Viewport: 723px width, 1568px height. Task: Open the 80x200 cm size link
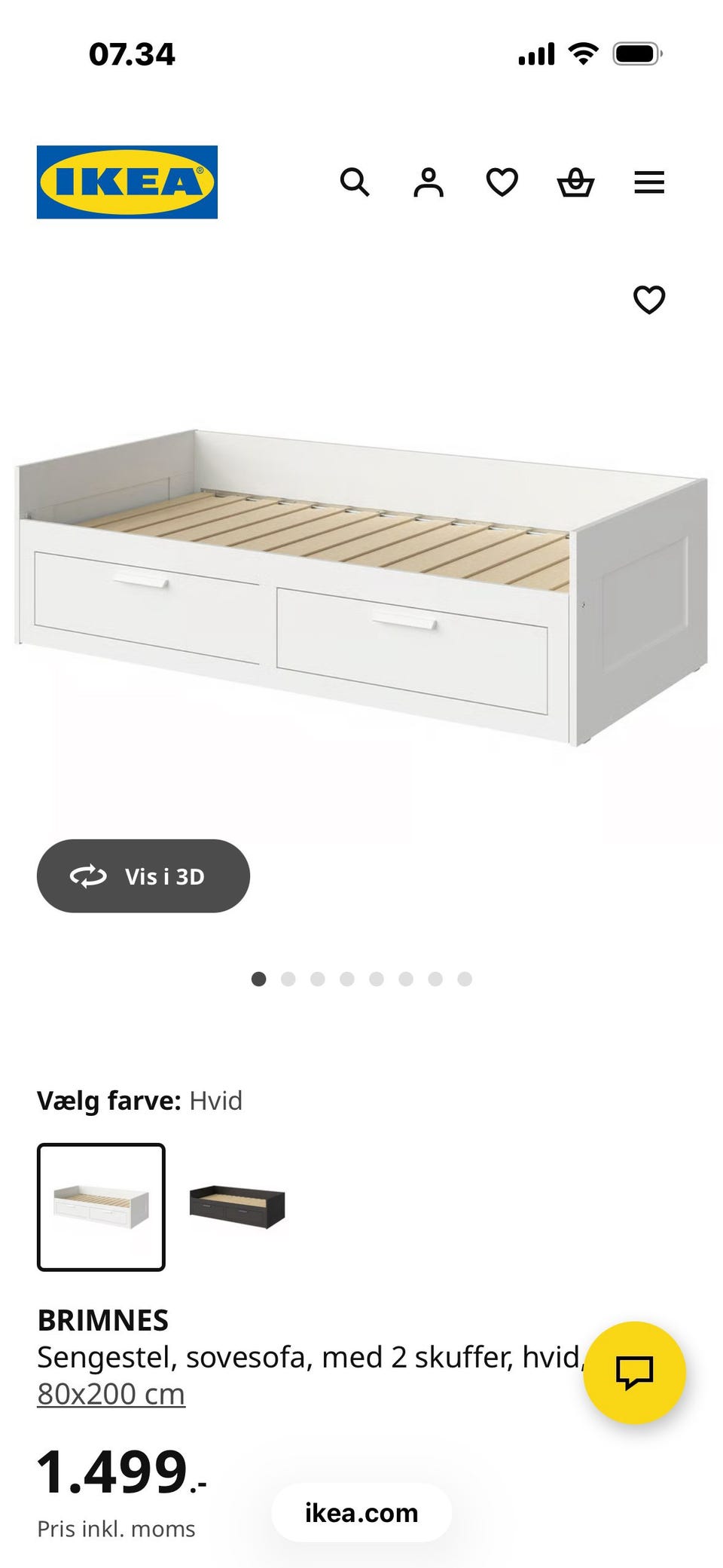111,1393
